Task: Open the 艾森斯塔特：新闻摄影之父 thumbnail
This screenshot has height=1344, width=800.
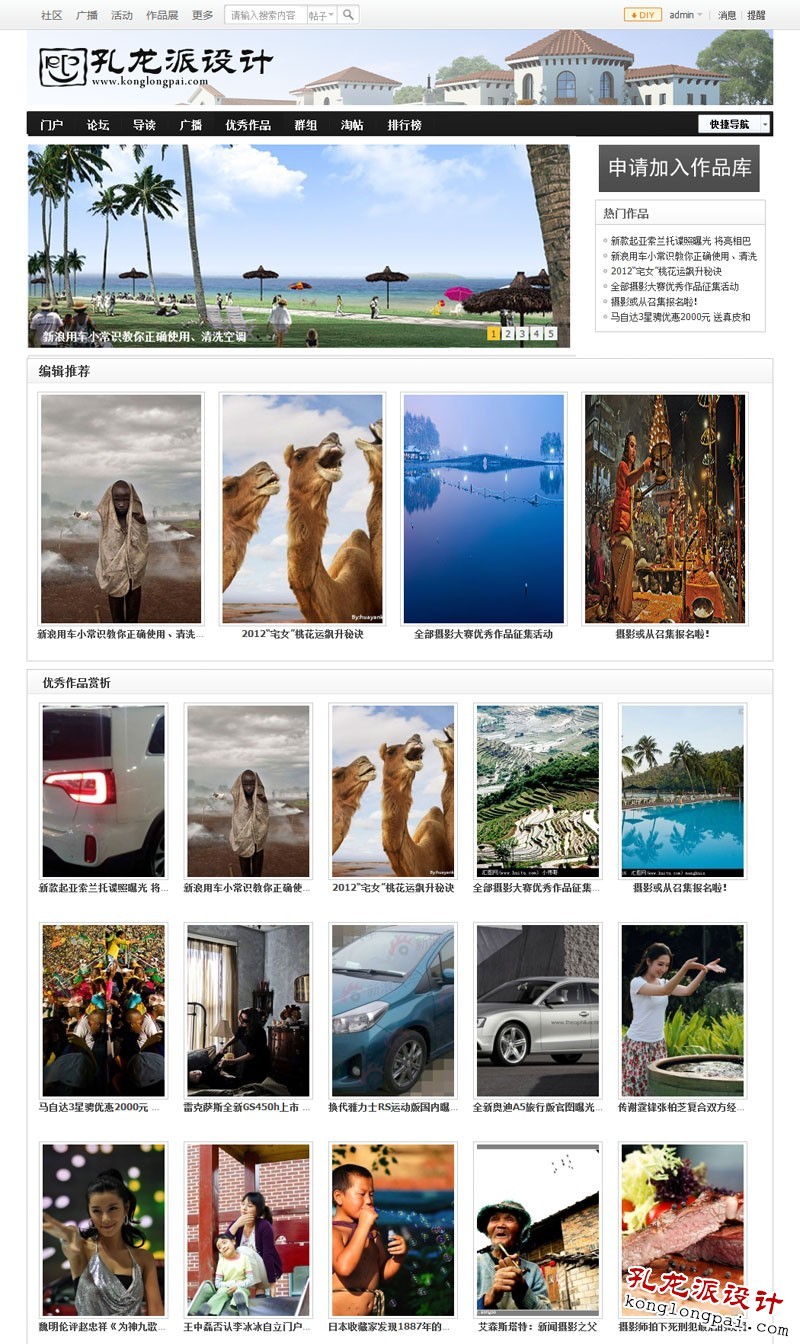Action: point(538,1230)
